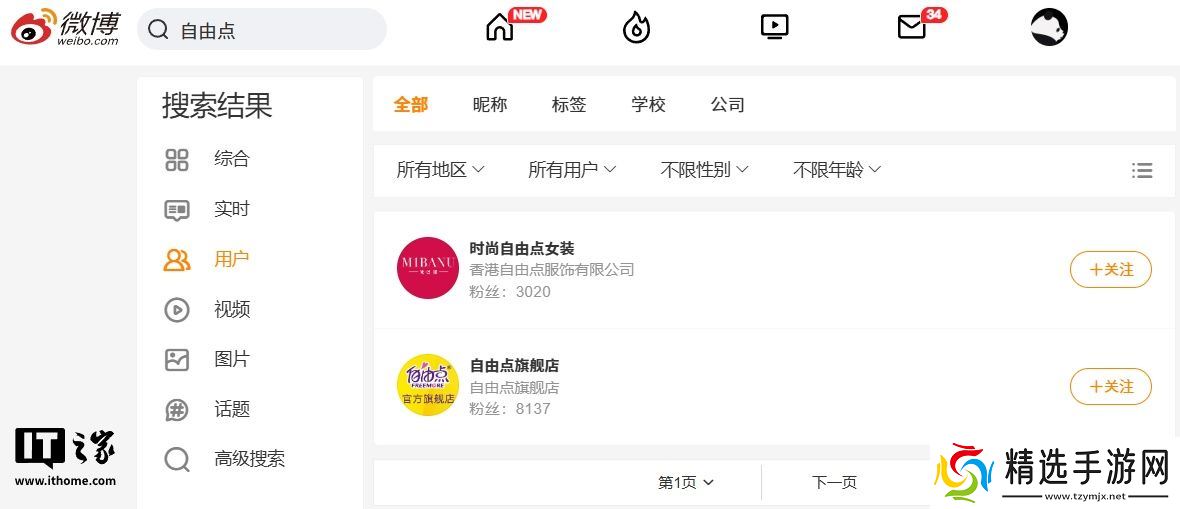Select the 学校 tab
1180x509 pixels.
[648, 105]
